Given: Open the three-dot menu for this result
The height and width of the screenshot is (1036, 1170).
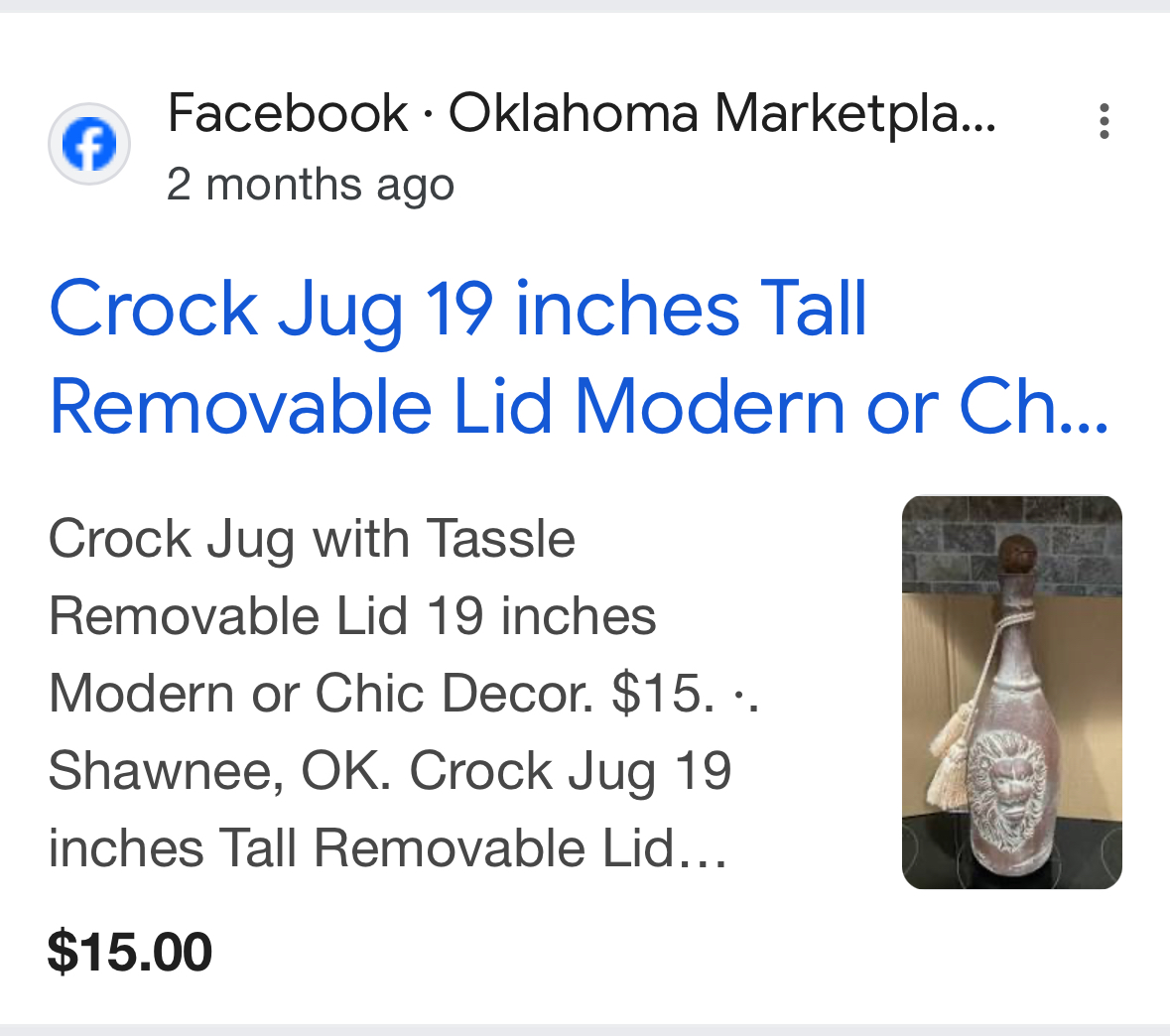Looking at the screenshot, I should (1104, 121).
